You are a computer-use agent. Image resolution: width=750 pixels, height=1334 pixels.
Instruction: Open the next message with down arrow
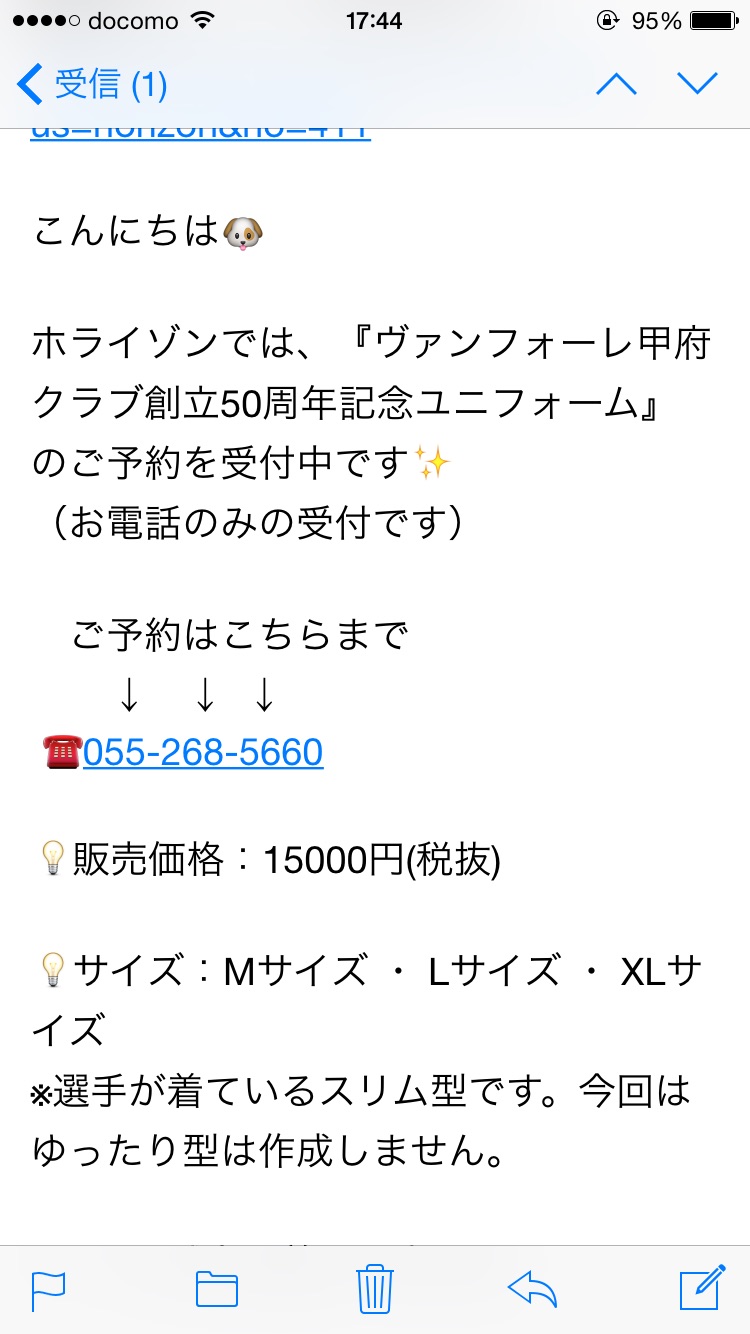click(x=697, y=84)
